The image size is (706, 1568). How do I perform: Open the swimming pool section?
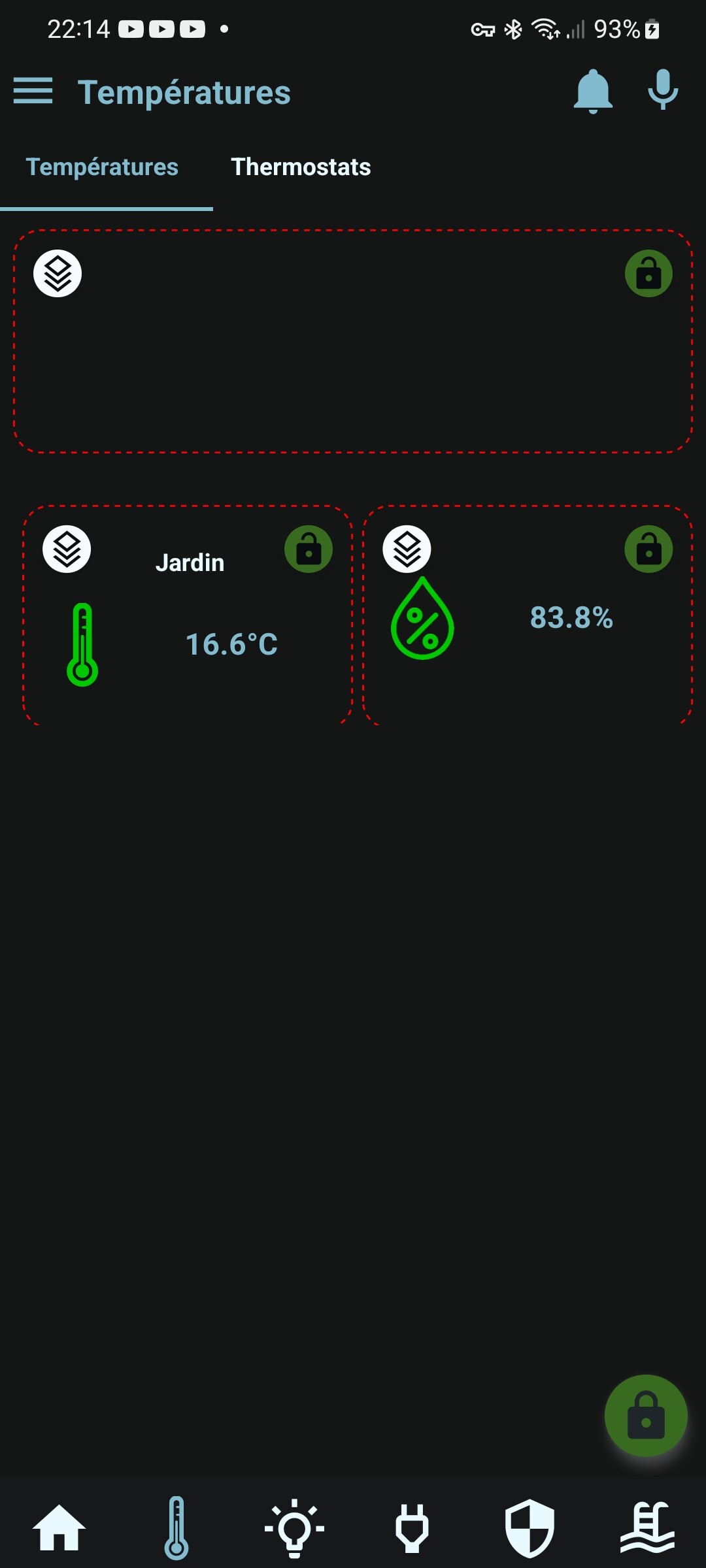647,1527
